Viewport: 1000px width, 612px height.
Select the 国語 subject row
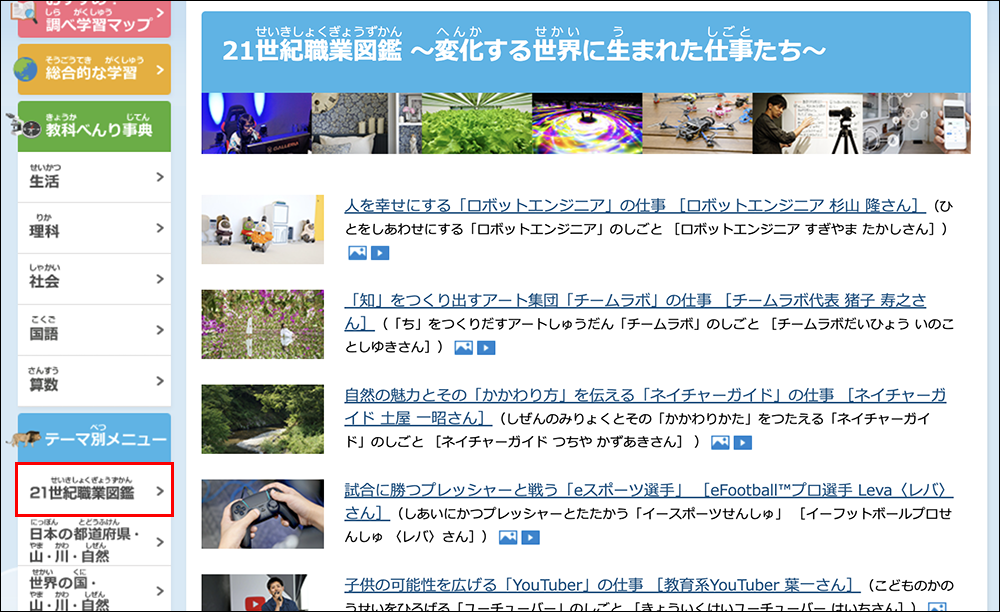tap(94, 330)
